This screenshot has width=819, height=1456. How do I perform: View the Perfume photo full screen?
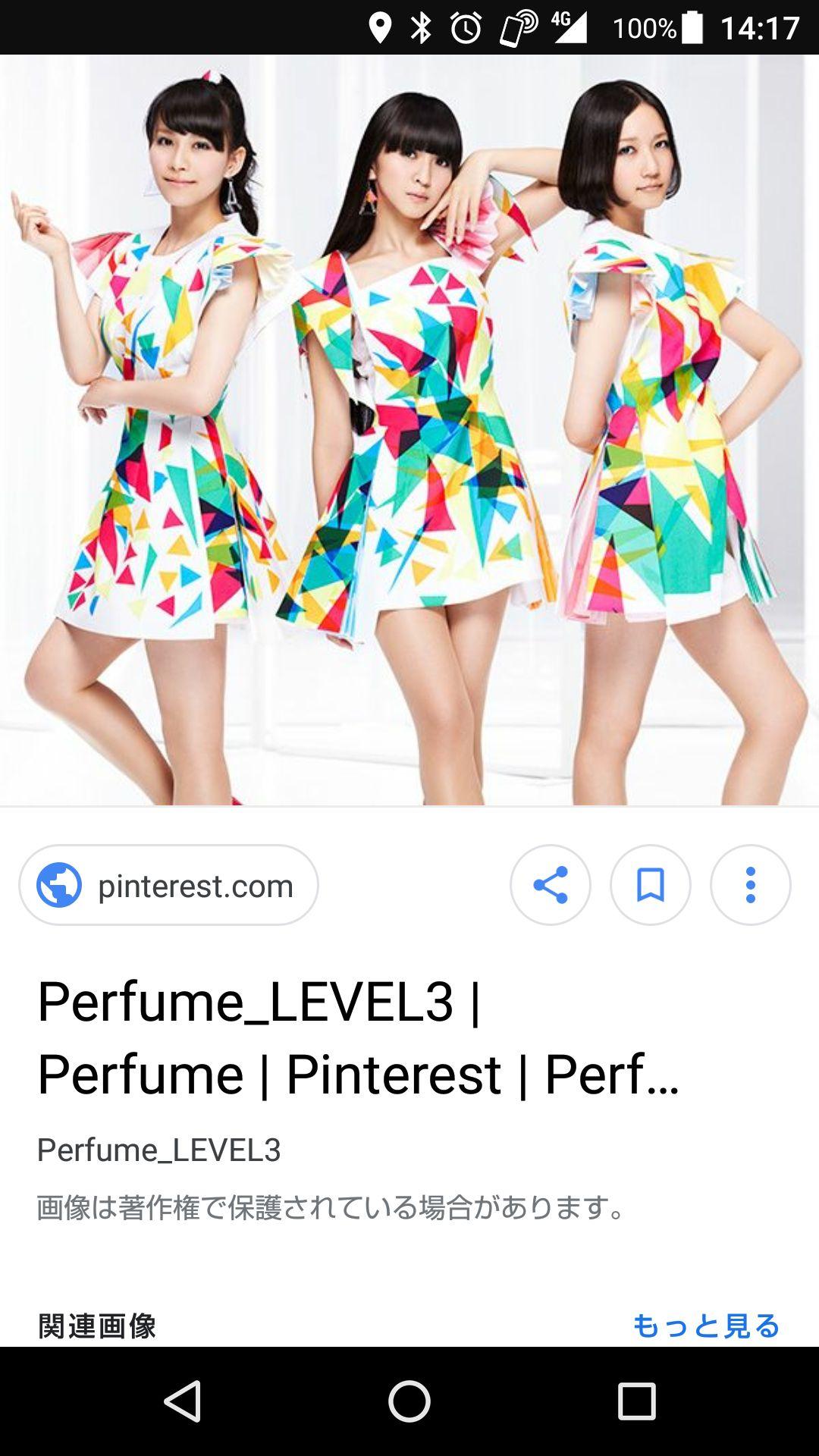pyautogui.click(x=409, y=429)
